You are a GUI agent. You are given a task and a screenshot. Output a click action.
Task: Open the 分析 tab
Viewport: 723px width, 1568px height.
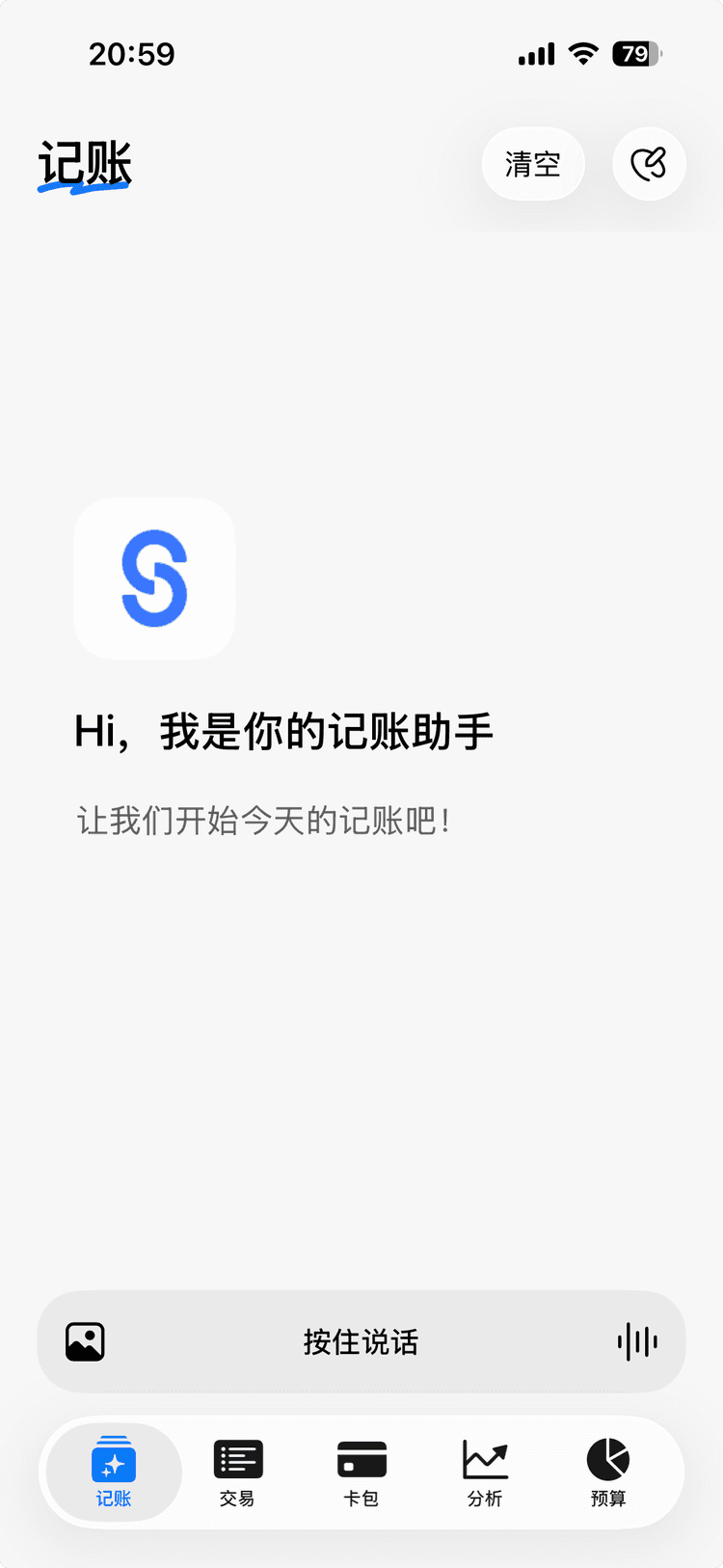484,1473
